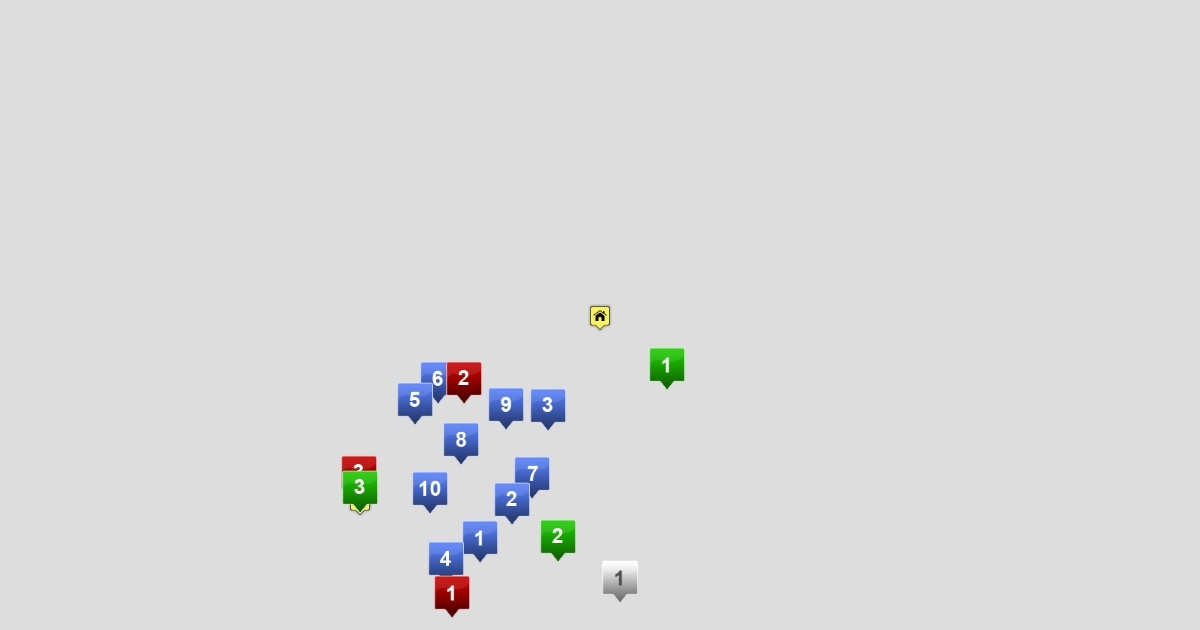Select the green marker numbered 3
The image size is (1200, 630).
(x=360, y=490)
